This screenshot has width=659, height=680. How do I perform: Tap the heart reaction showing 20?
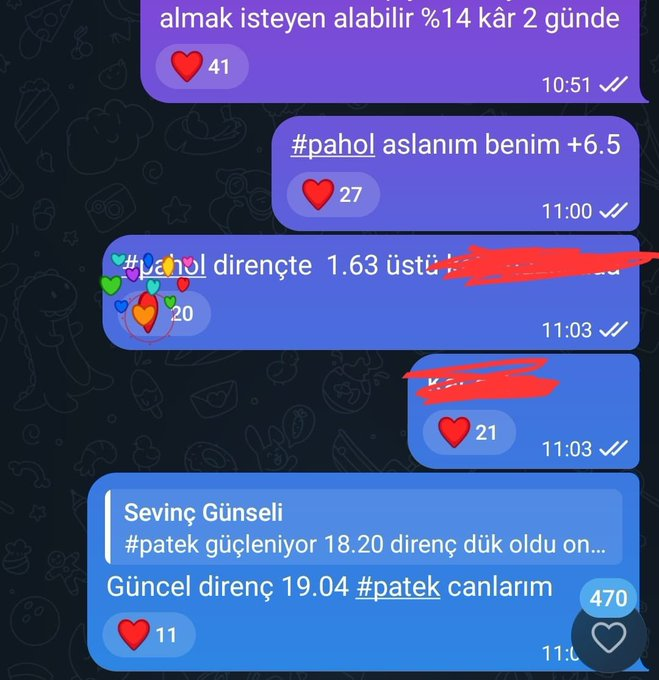[x=163, y=314]
